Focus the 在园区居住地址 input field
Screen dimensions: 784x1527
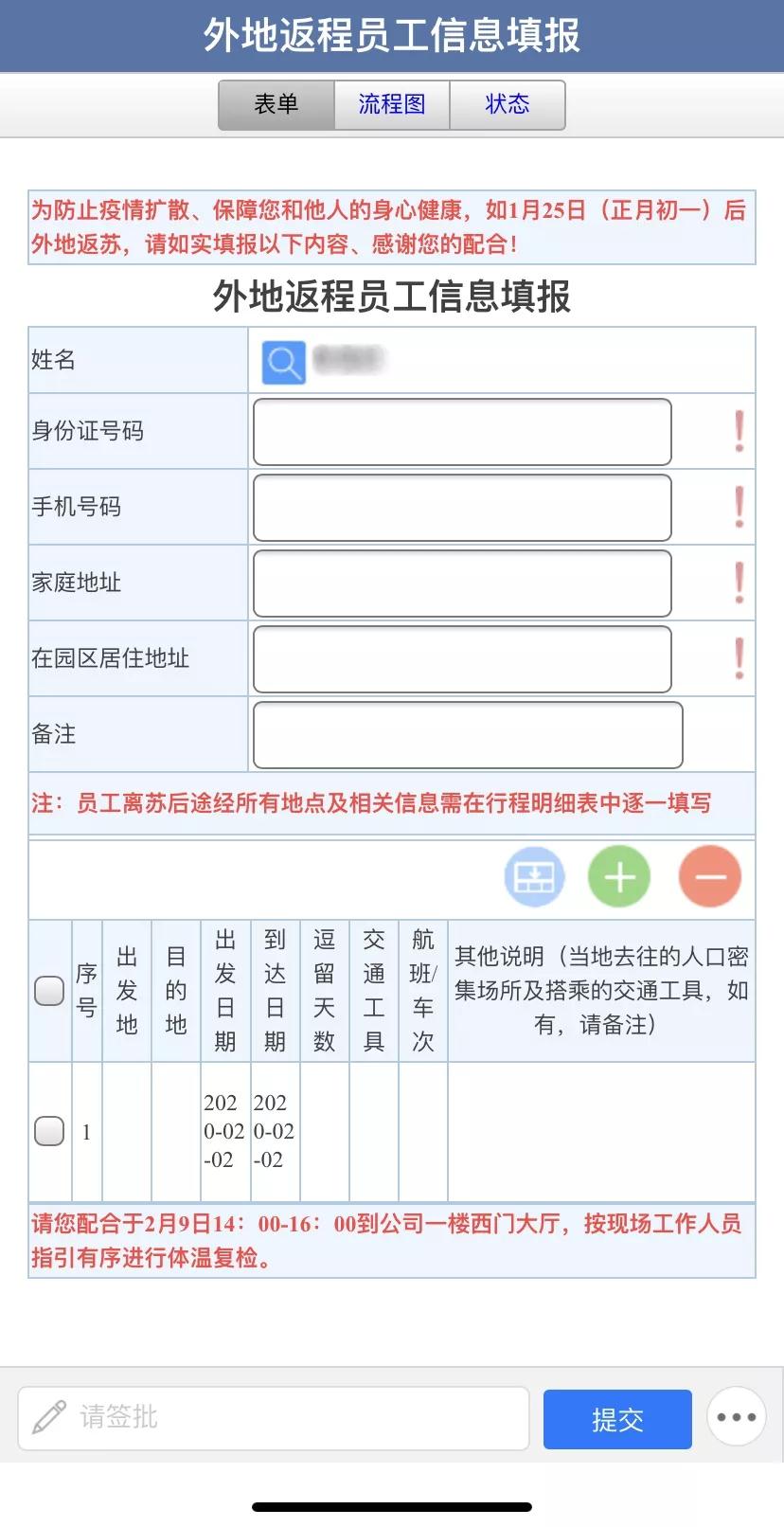pyautogui.click(x=462, y=659)
